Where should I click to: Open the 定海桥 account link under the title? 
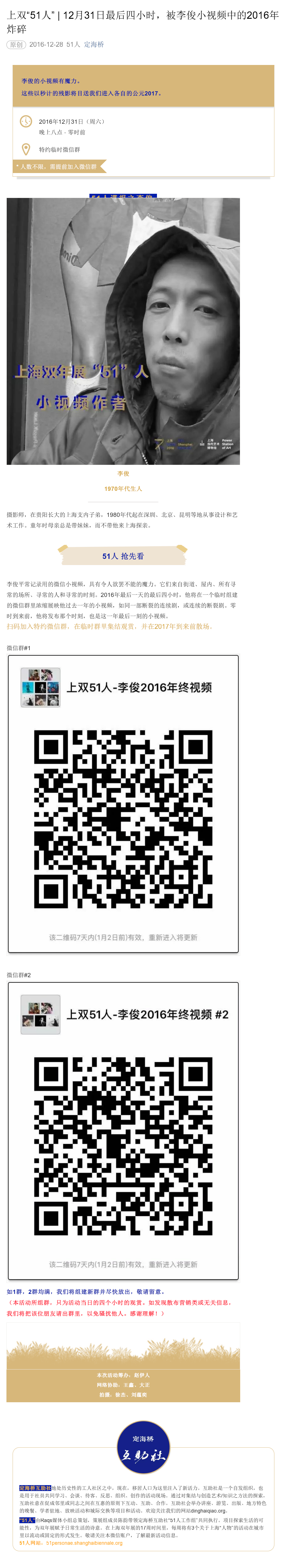[94, 45]
